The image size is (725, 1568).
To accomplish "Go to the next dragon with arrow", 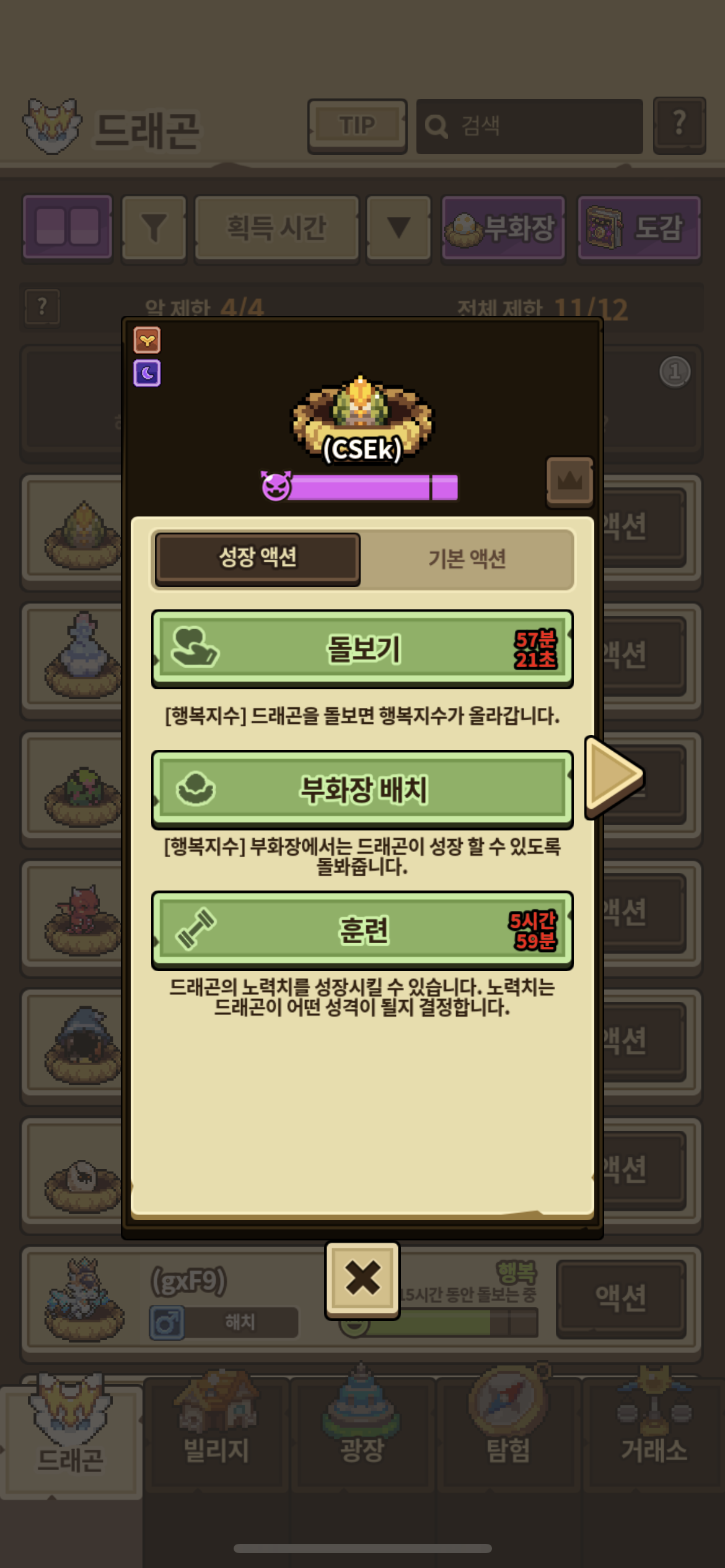I will tap(613, 776).
